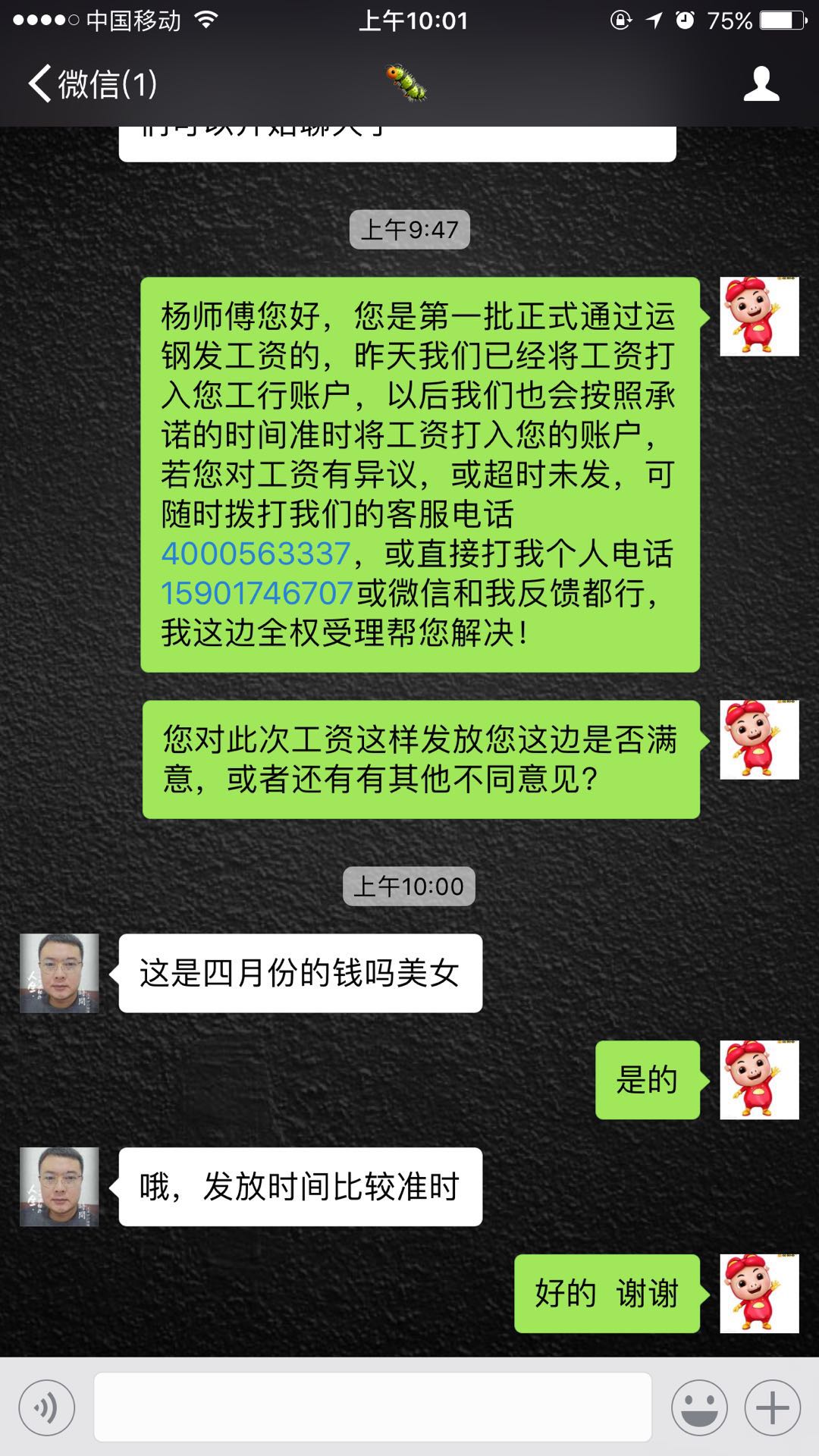The height and width of the screenshot is (1456, 819).
Task: Switch to voice message input
Action: (47, 1408)
